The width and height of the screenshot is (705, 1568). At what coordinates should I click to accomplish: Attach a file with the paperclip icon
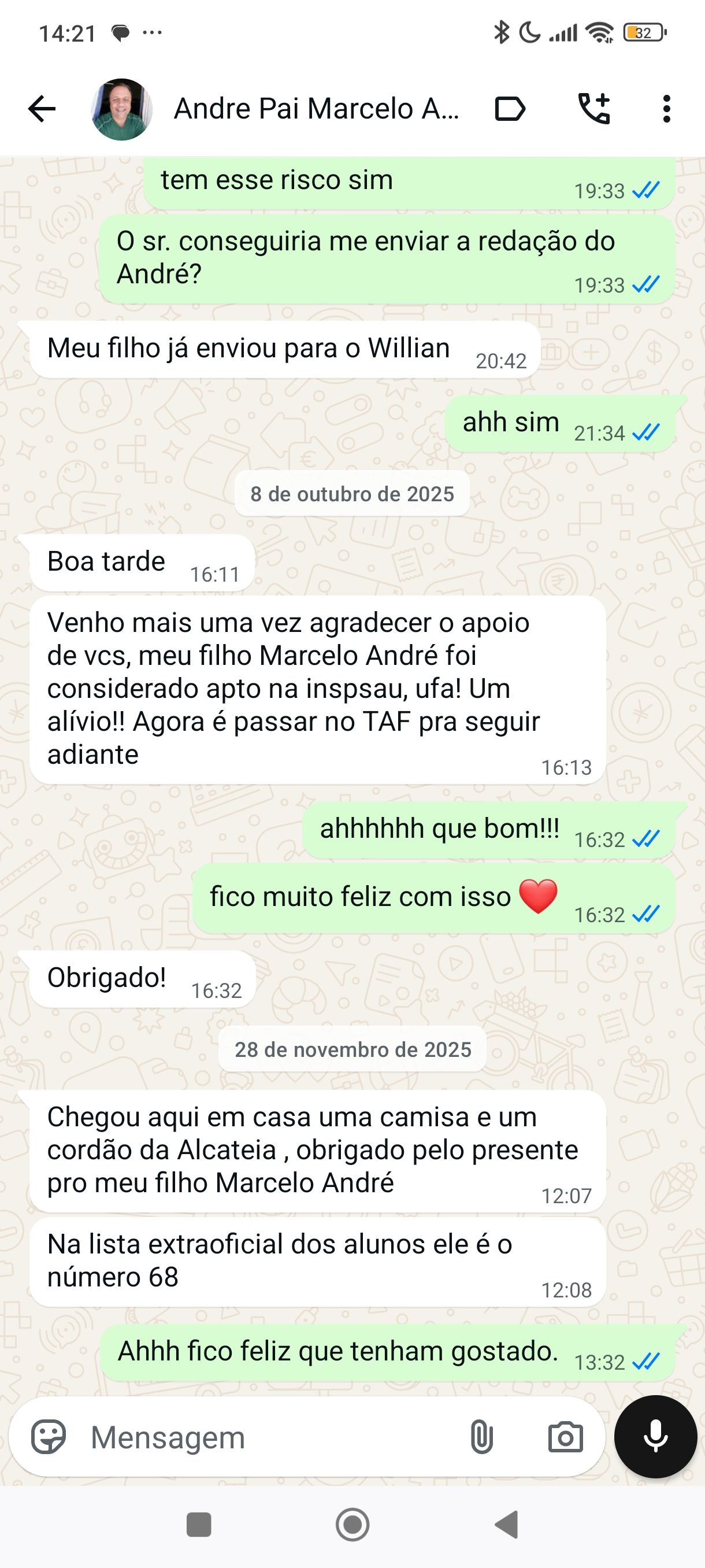click(483, 1437)
